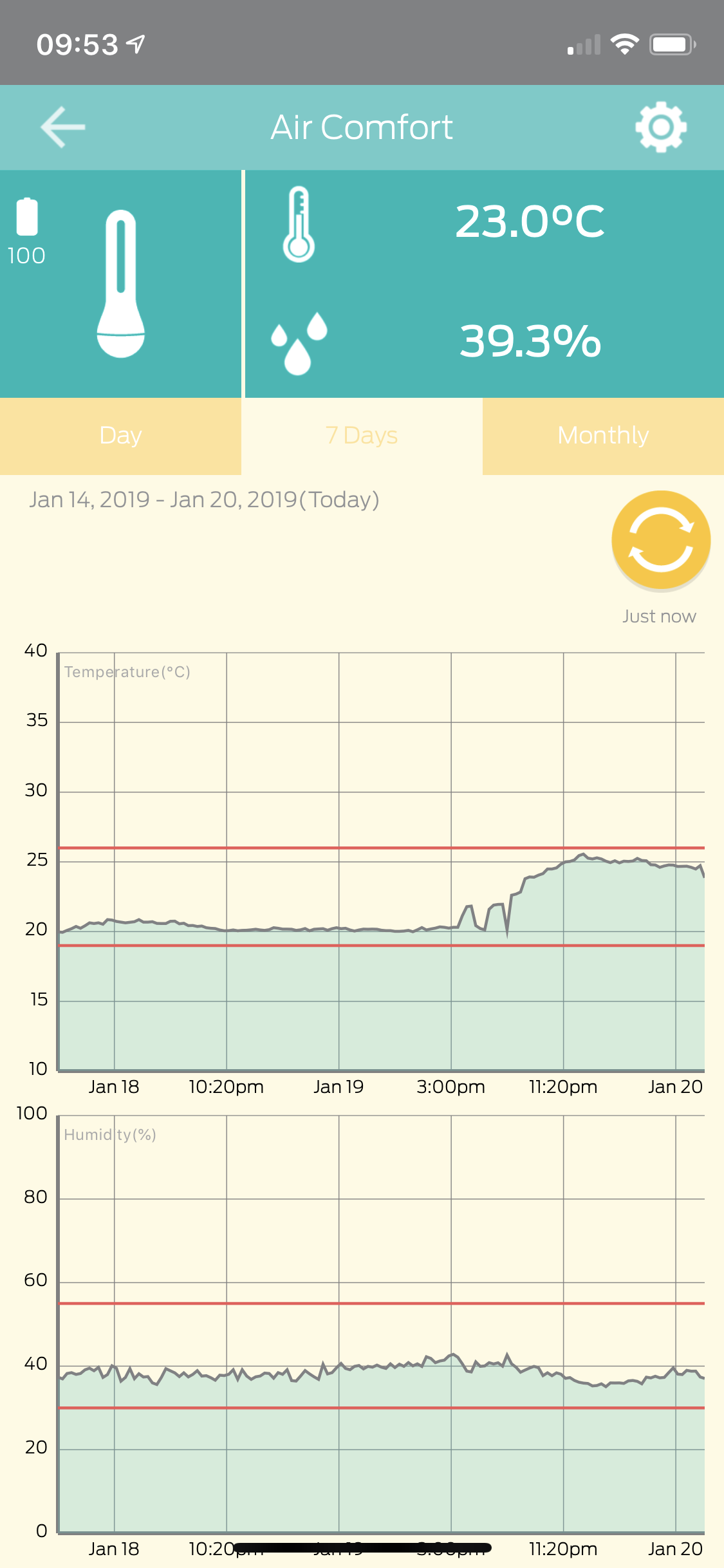
Task: Switch to the Monthly view
Action: tap(603, 436)
